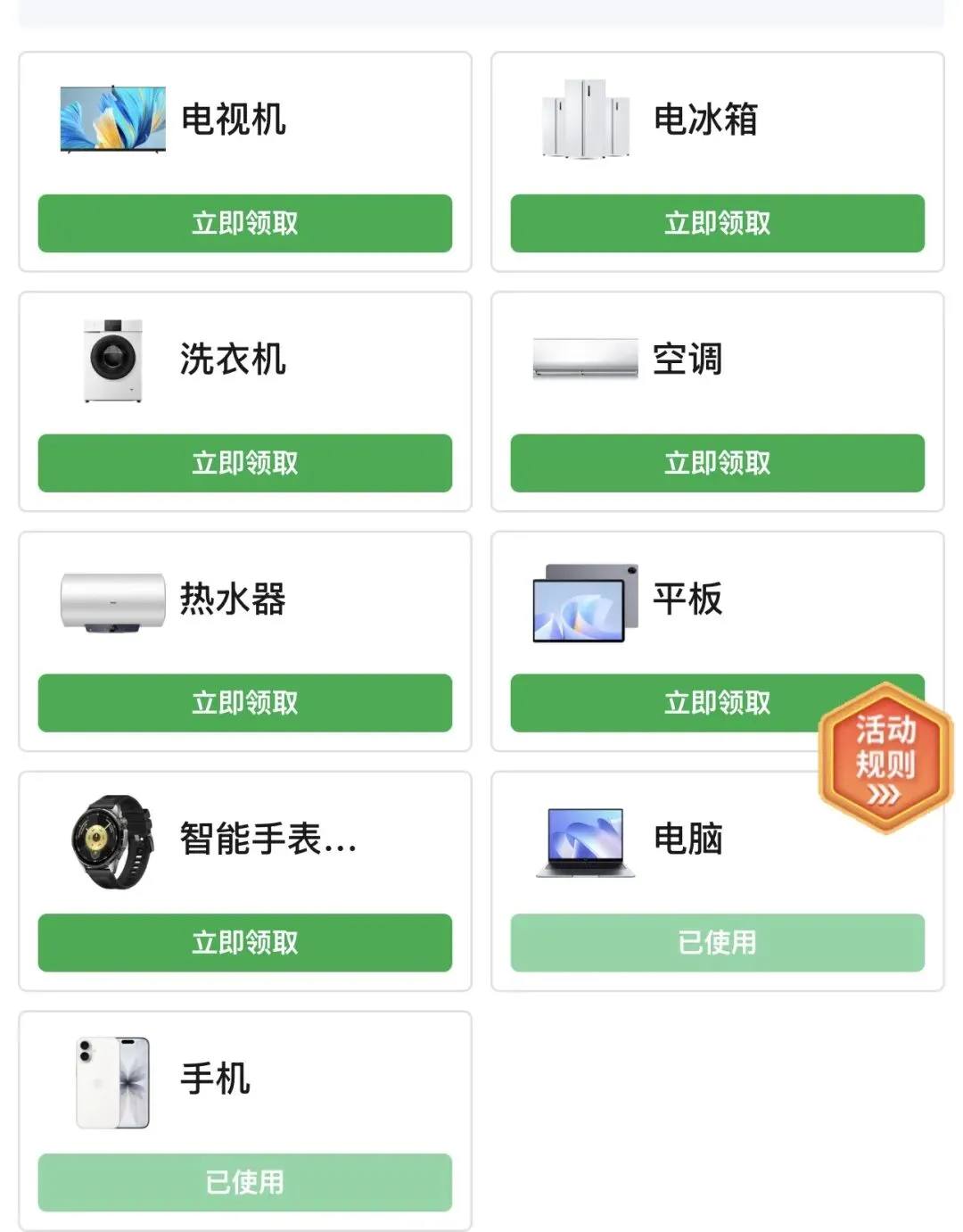
Task: Tap the 已使用 button under 手机
Action: (x=244, y=1183)
